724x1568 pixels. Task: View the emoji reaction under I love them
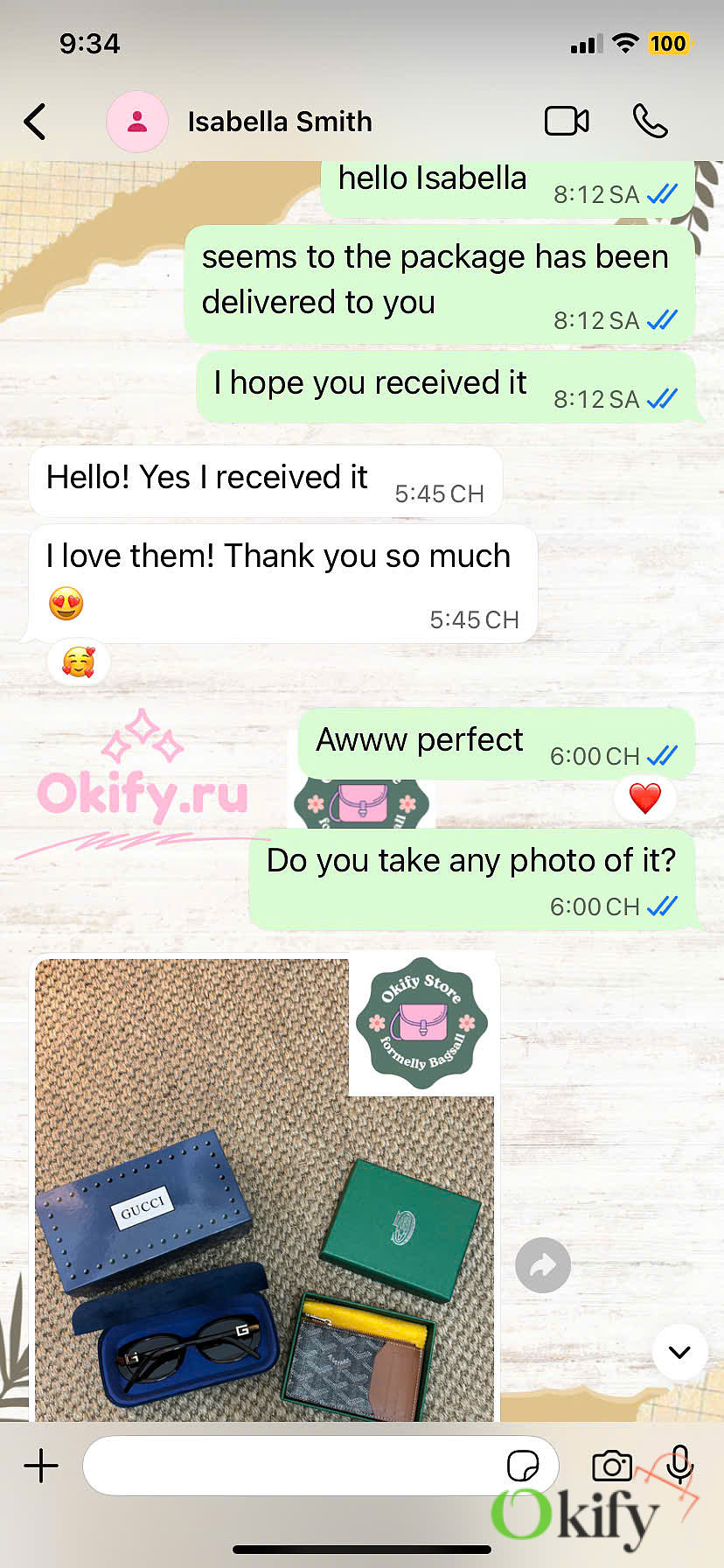coord(78,662)
